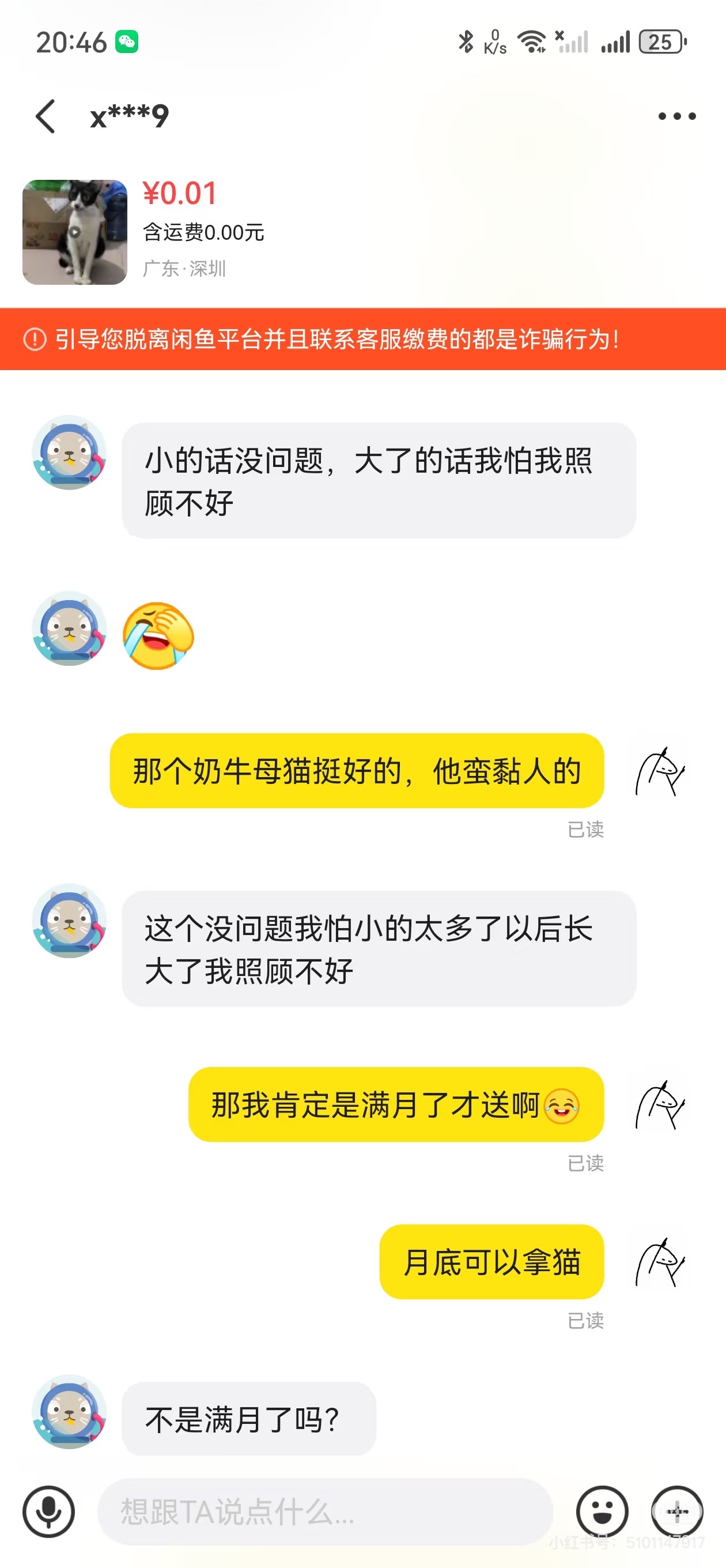Screen dimensions: 726x1568
Task: Switch to voice input microphone
Action: point(48,1512)
